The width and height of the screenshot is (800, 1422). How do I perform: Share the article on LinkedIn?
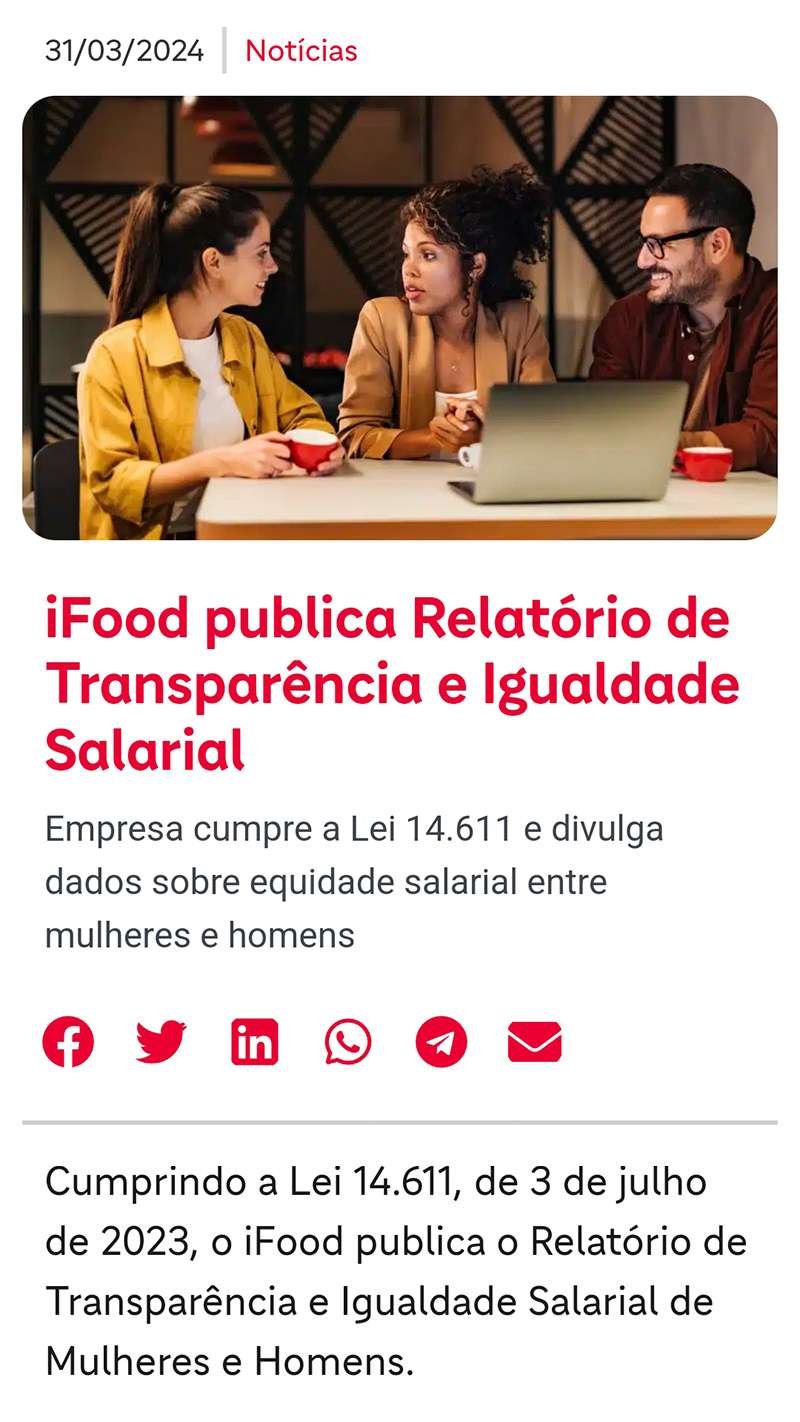coord(254,1042)
